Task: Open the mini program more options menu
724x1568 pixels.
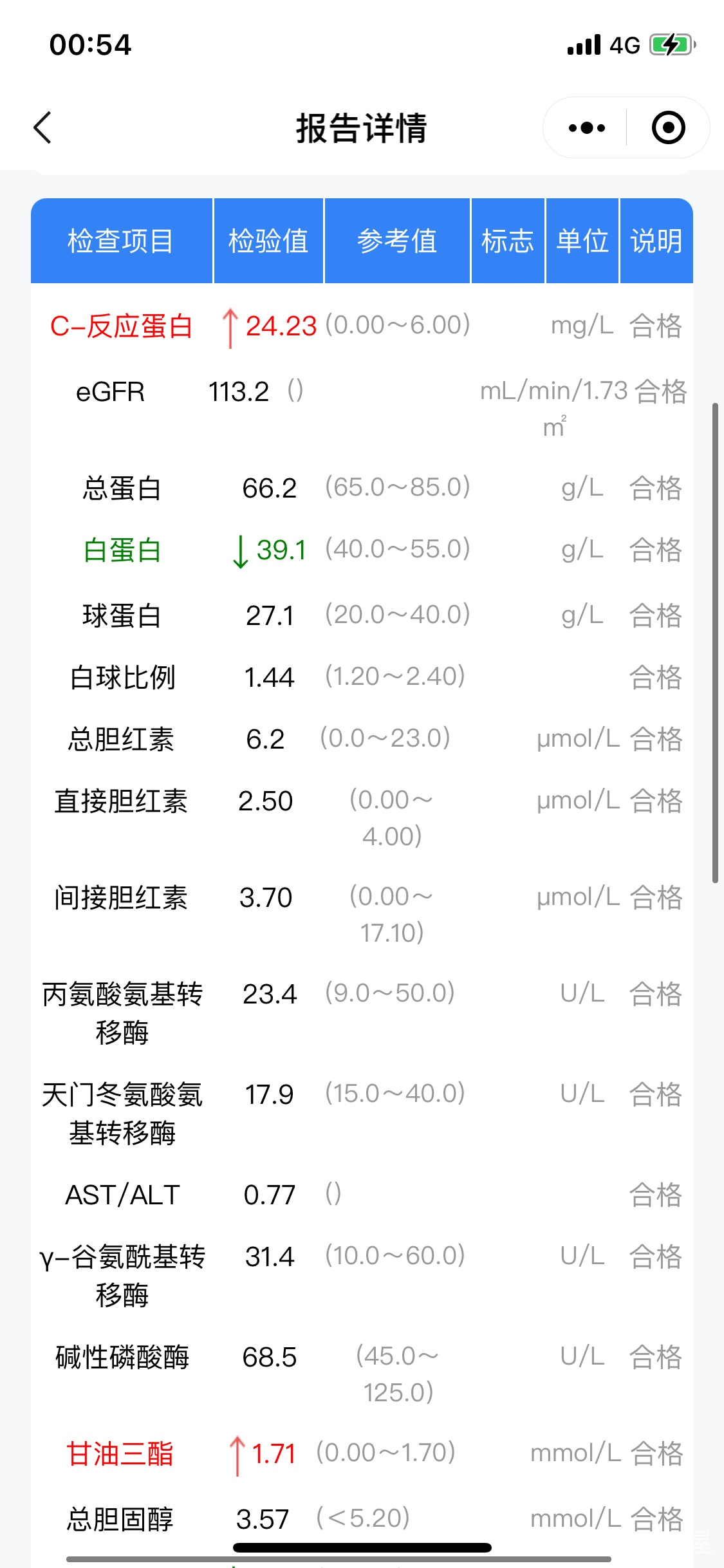Action: (587, 128)
